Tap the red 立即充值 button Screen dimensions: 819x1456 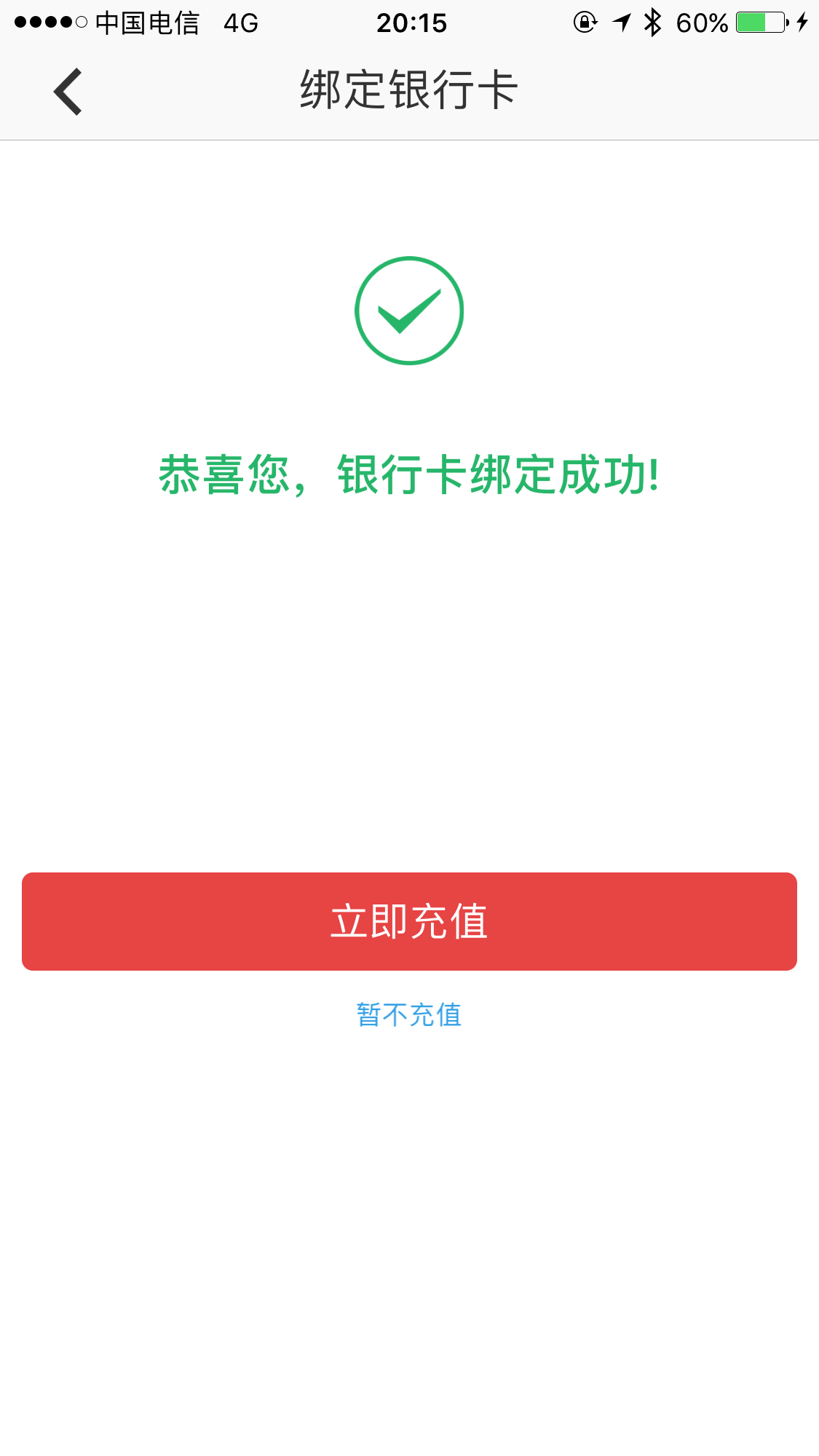point(409,921)
